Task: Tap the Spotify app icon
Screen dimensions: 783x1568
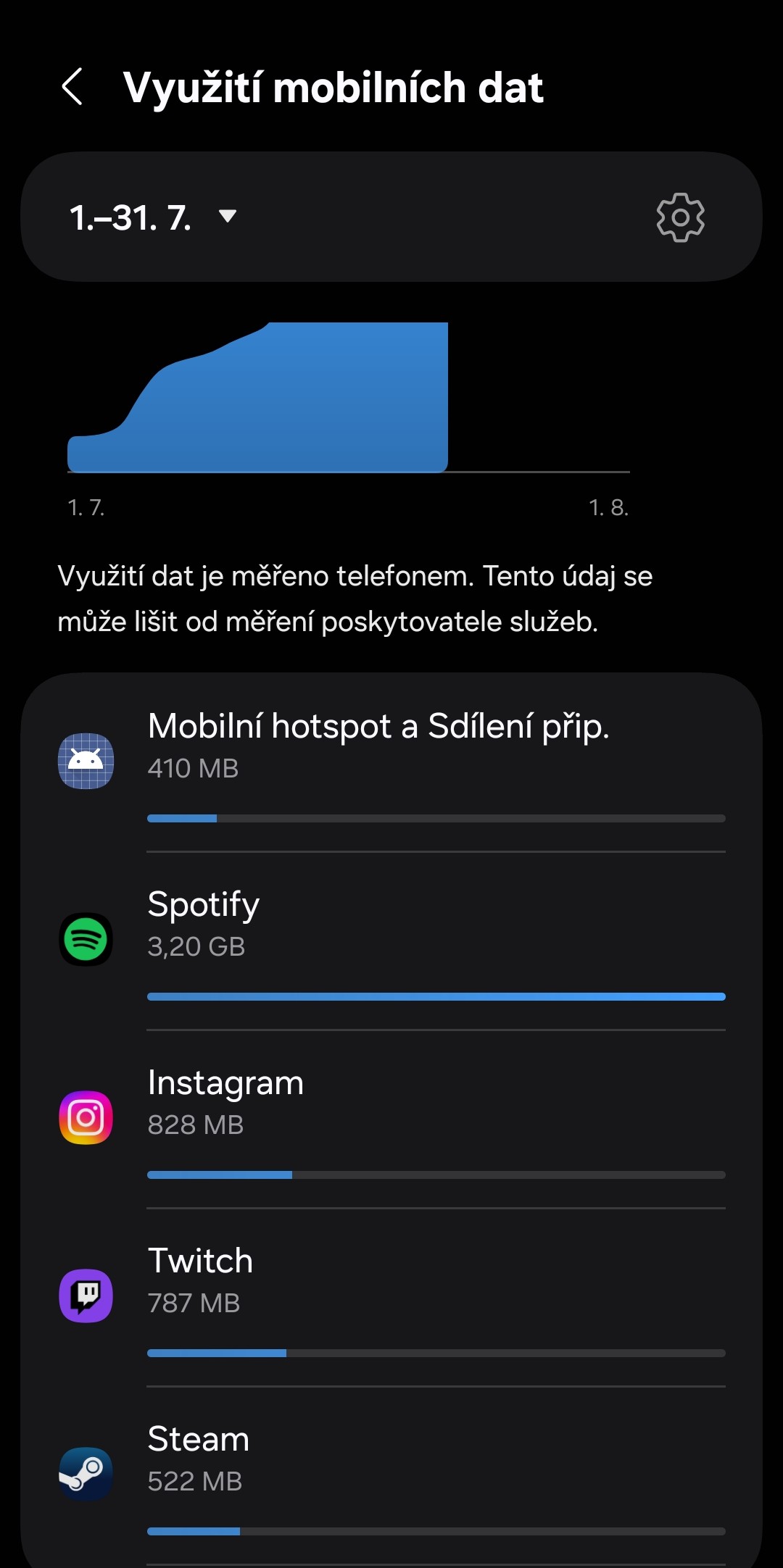Action: click(85, 938)
